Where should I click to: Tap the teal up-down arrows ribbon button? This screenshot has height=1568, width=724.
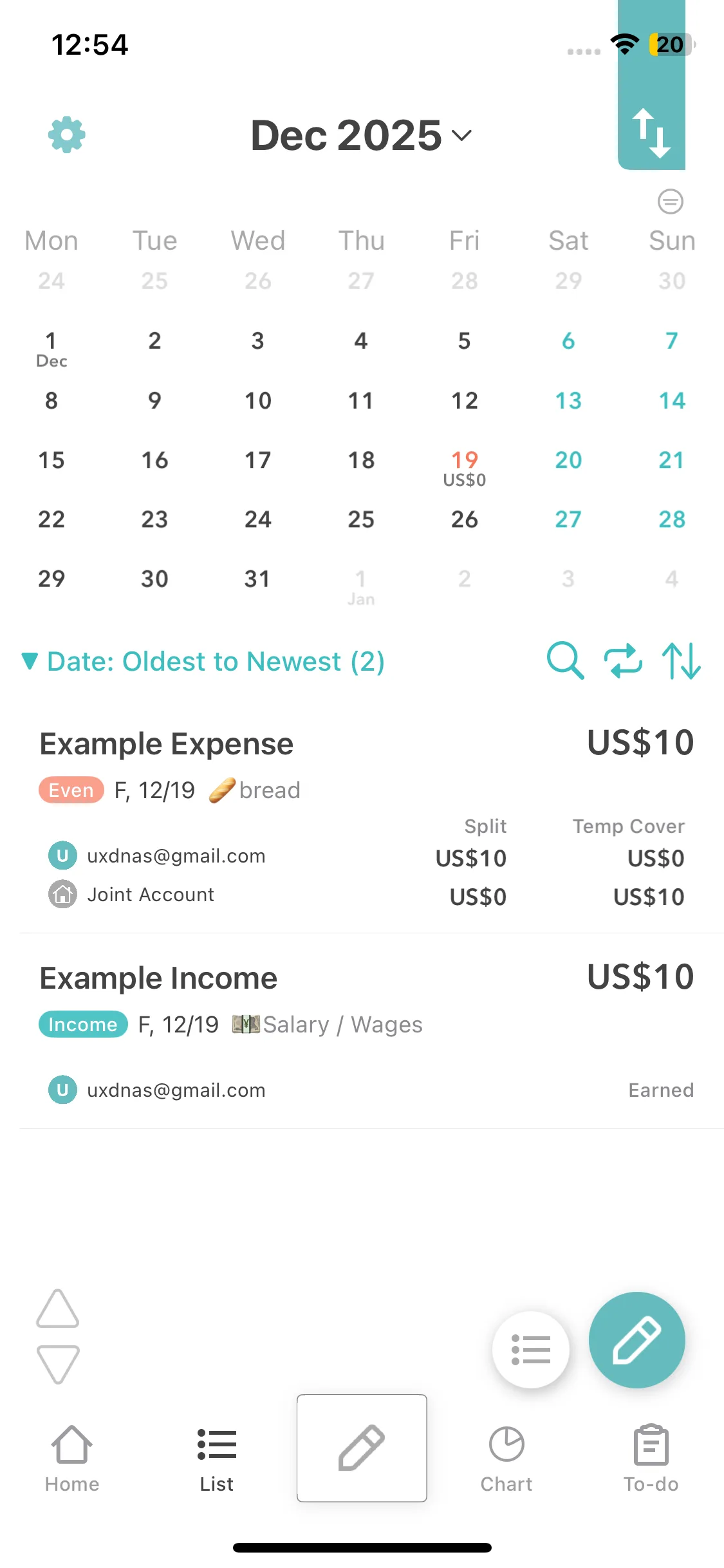coord(651,133)
